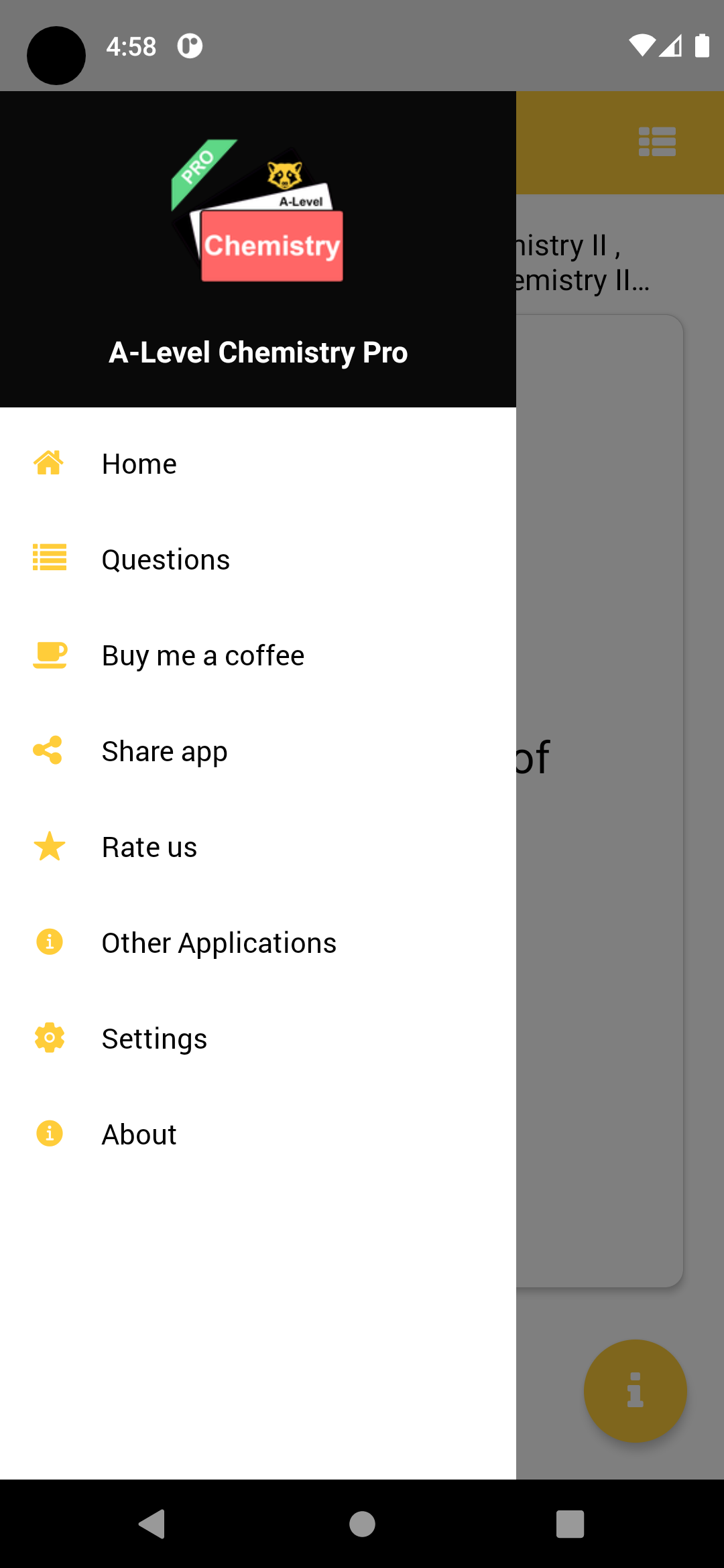Tap the list view icon in toolbar
Viewport: 724px width, 1568px height.
coord(657,142)
